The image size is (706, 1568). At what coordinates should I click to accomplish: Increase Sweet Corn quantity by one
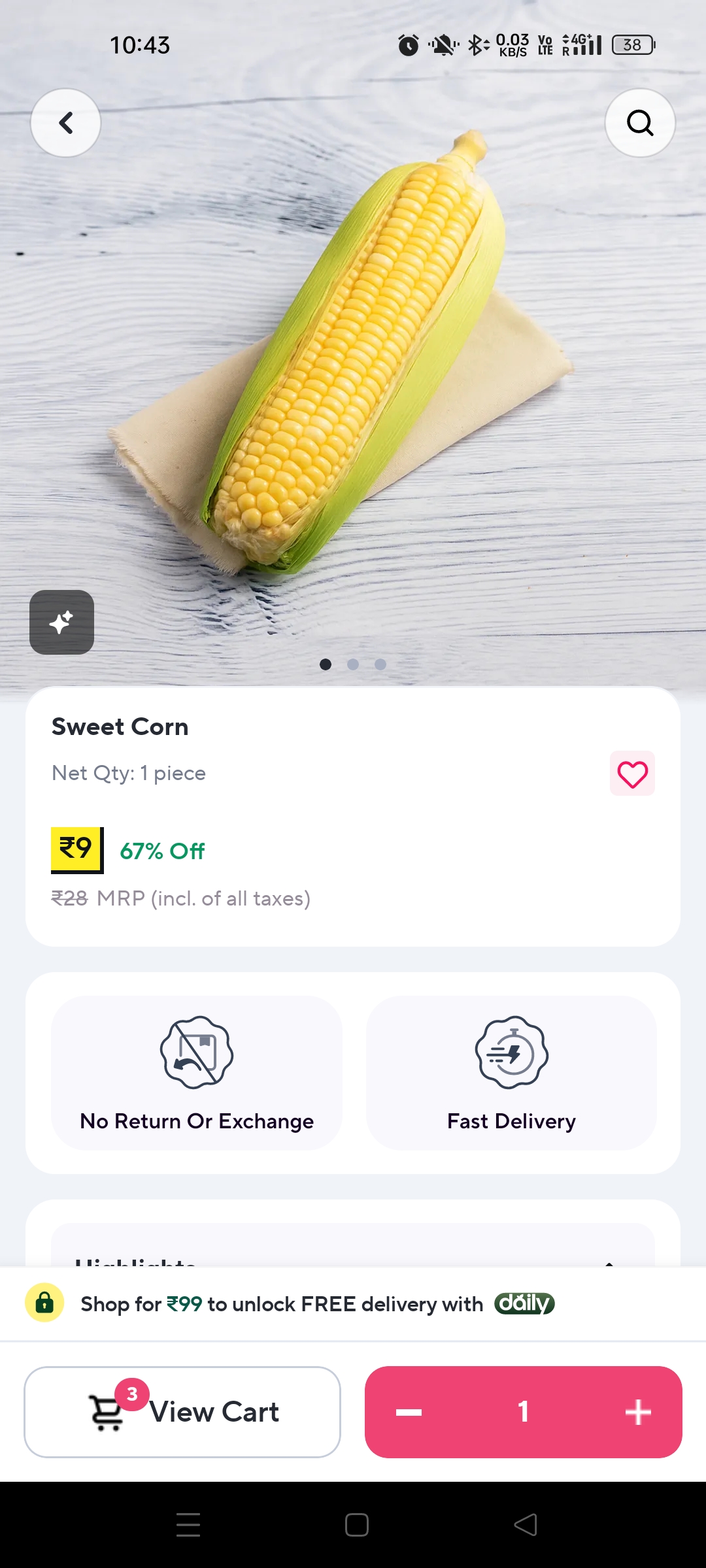pyautogui.click(x=637, y=1412)
